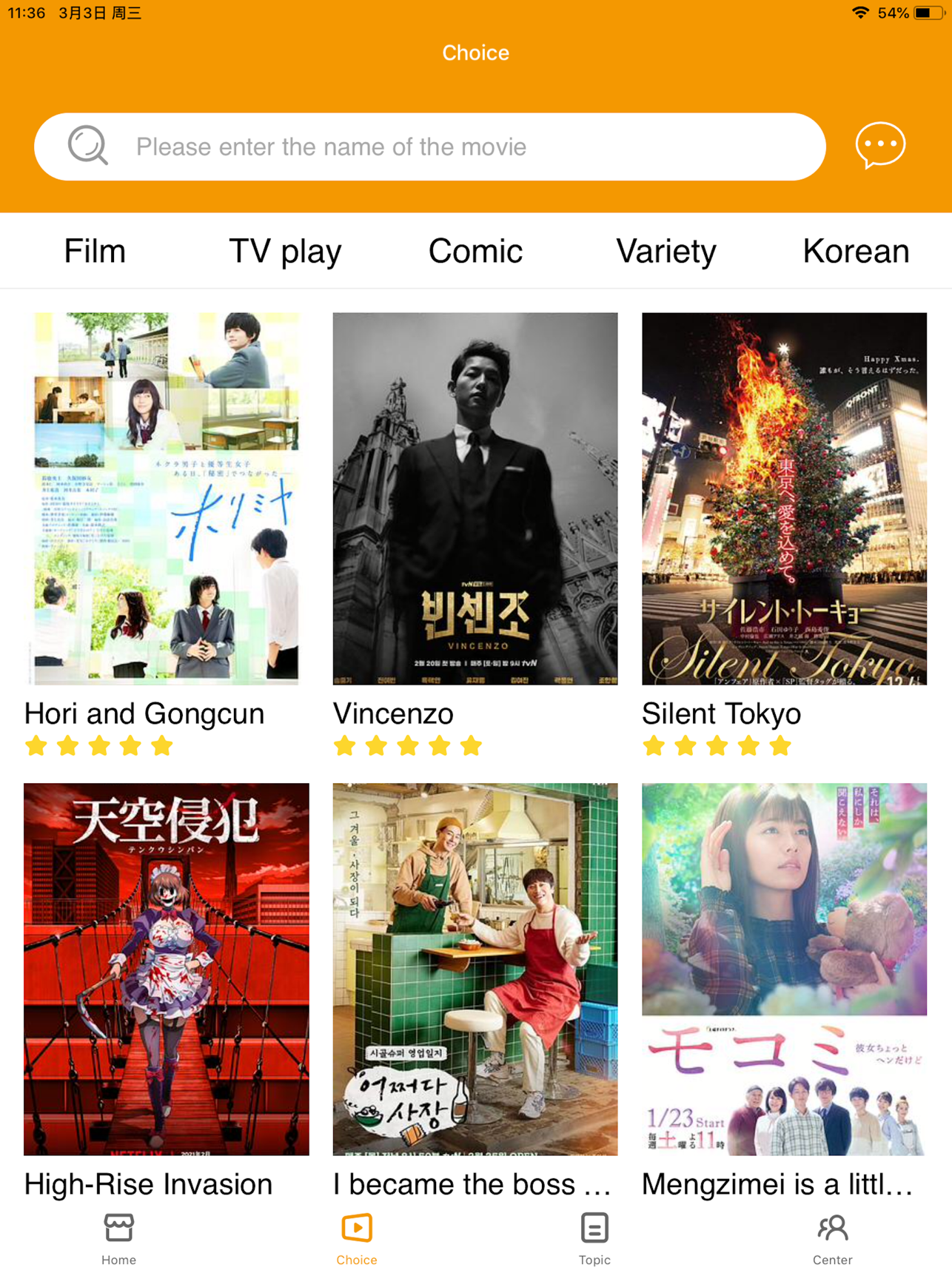View the Silent Tokyo movie
Viewport: 952px width, 1270px height.
tap(784, 498)
